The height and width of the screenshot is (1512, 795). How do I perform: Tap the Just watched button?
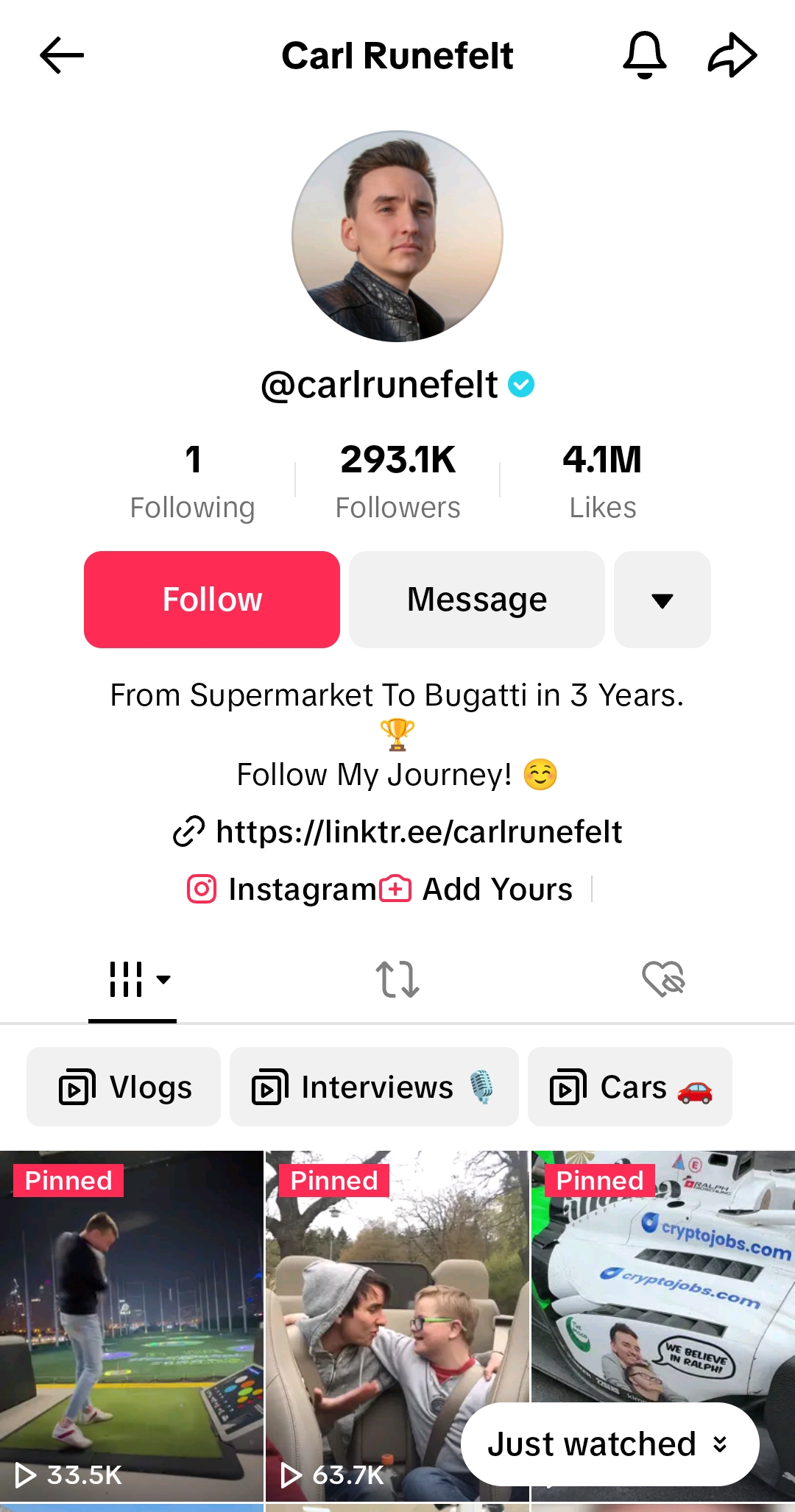[x=609, y=1444]
